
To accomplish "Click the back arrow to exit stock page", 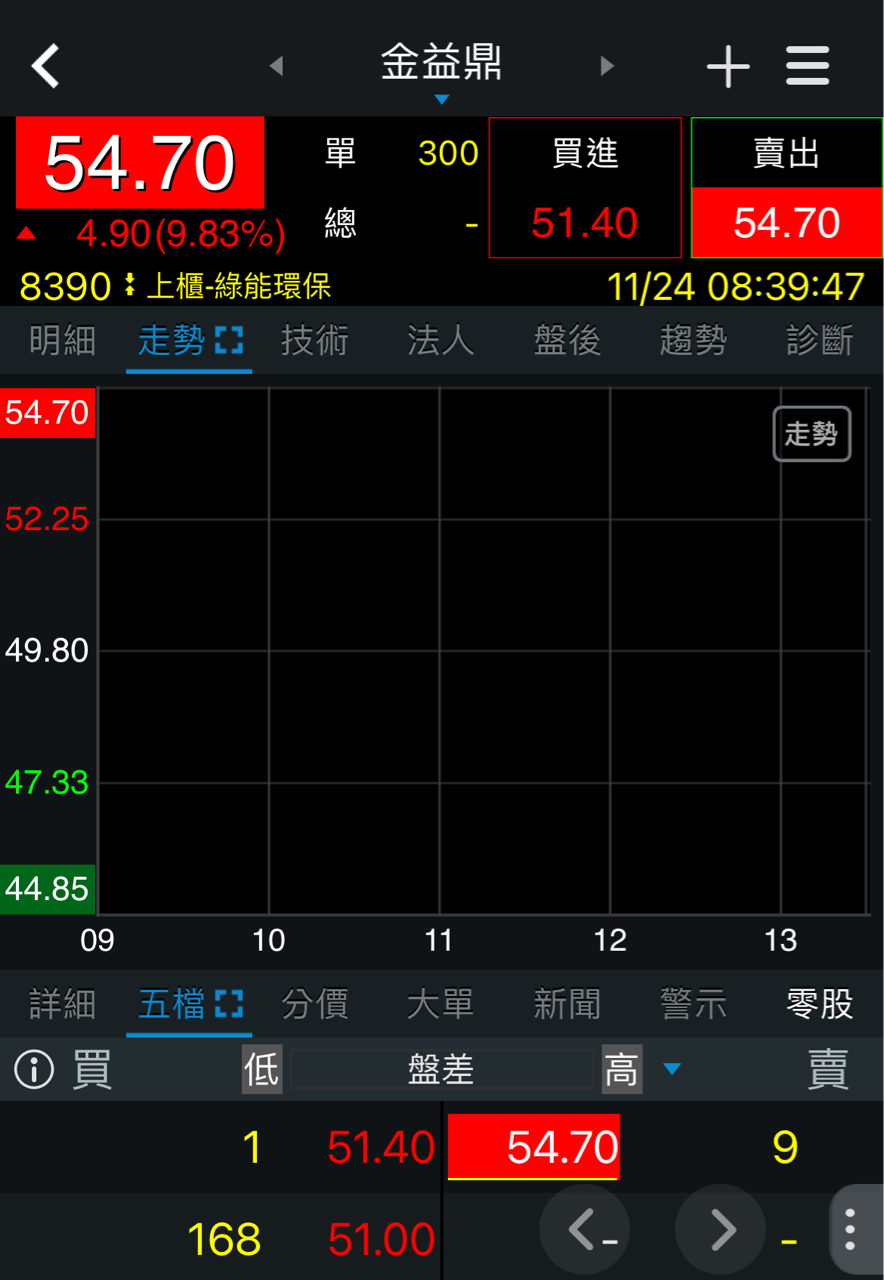I will pyautogui.click(x=44, y=64).
